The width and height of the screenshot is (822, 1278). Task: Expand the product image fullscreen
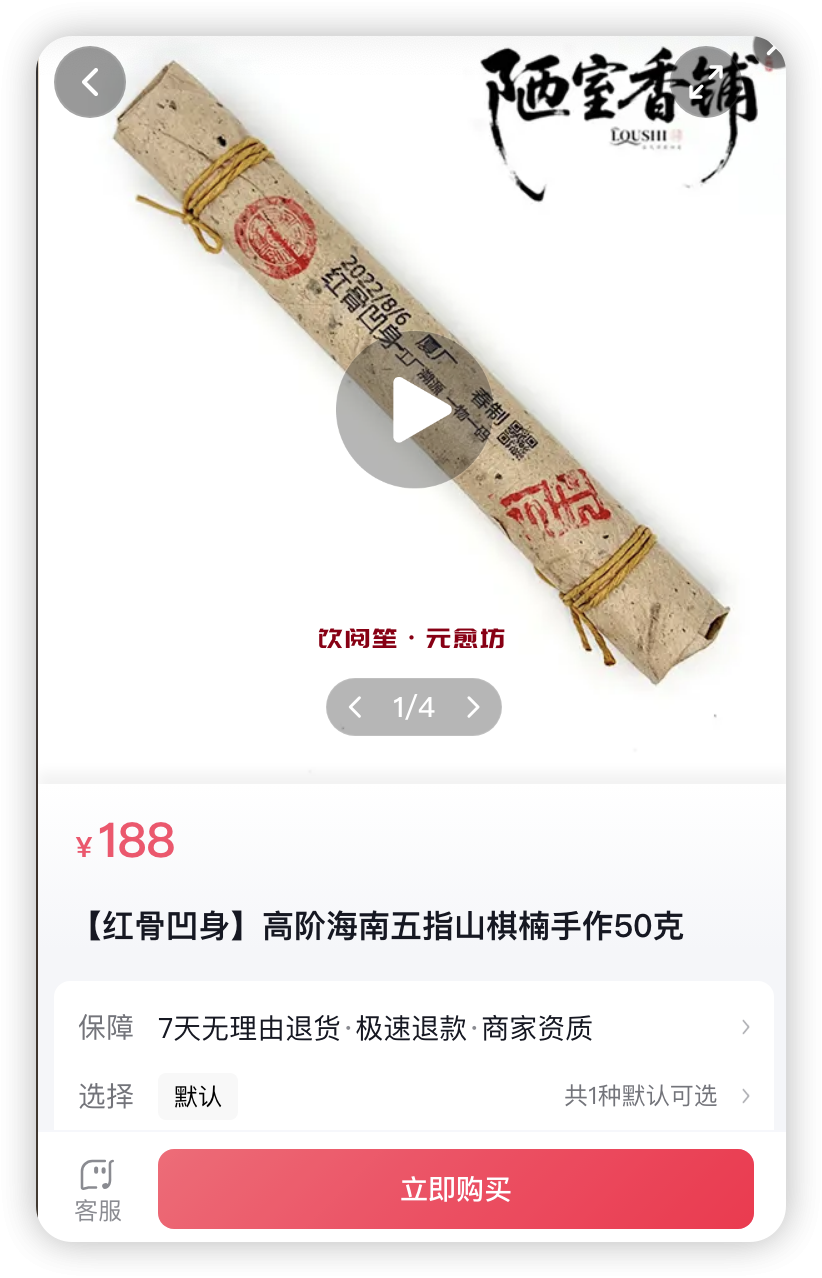[706, 82]
